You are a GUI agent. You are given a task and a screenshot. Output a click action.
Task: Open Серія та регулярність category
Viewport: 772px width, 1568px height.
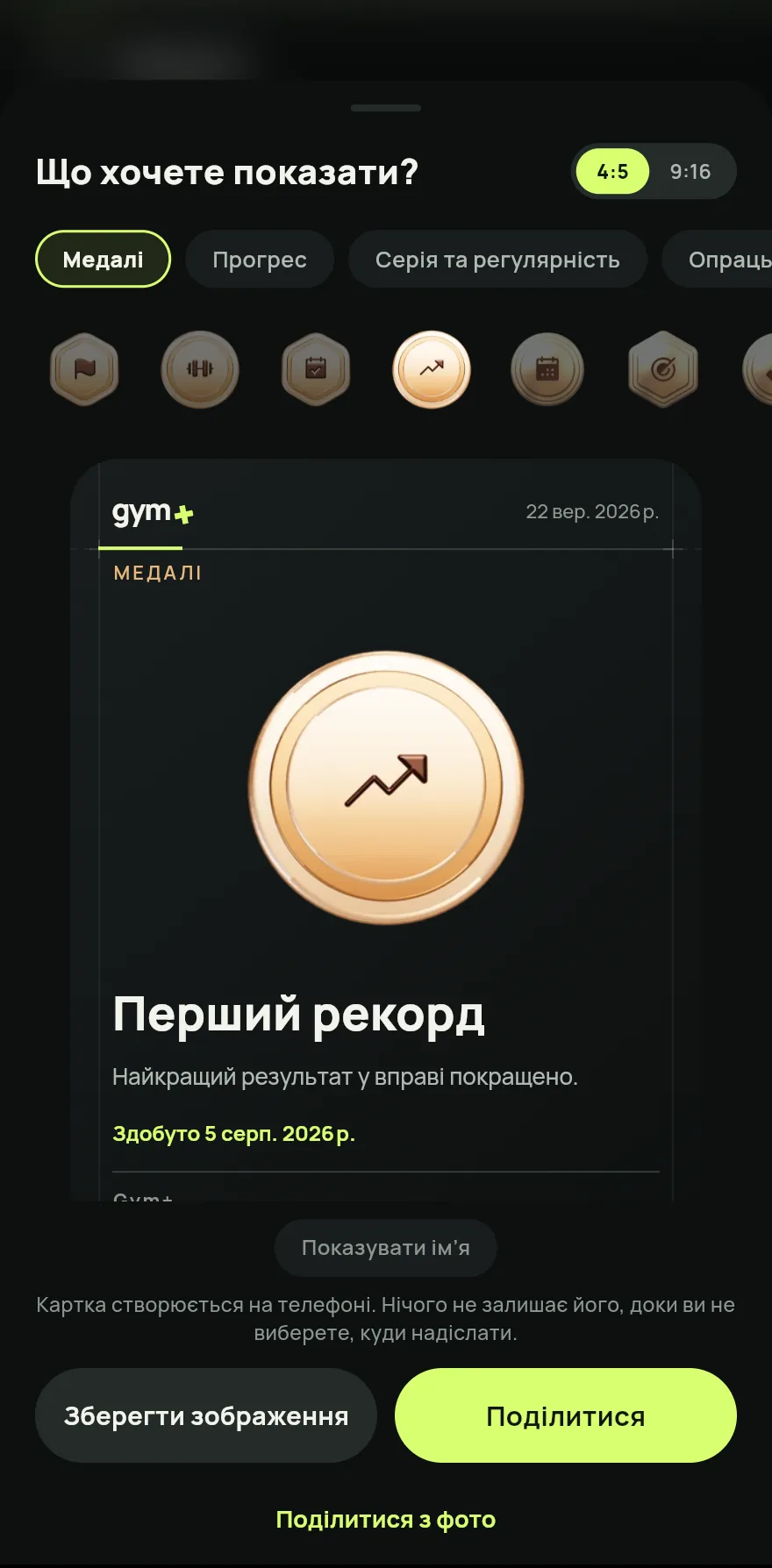tap(497, 260)
